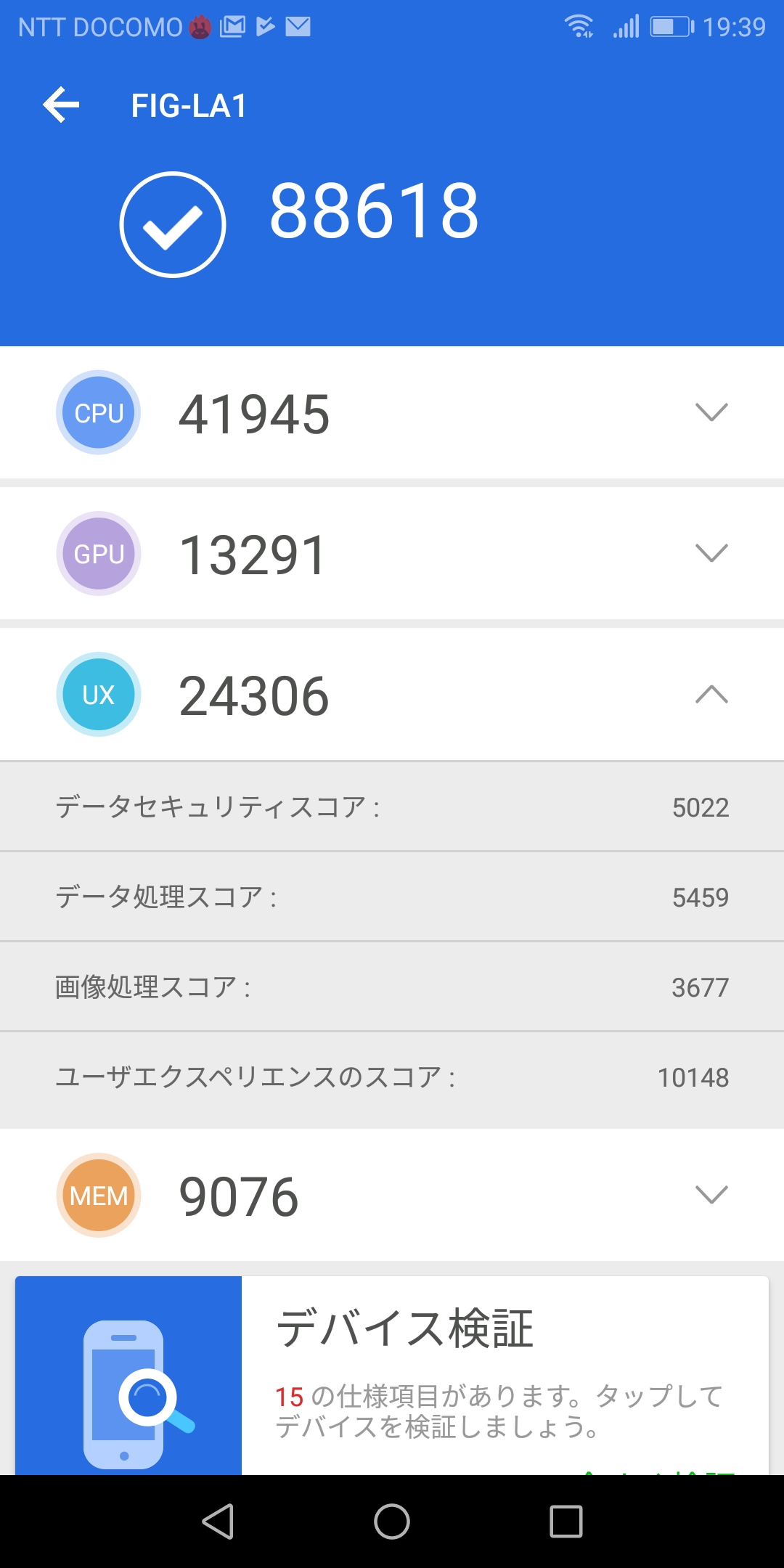Go back using the header back arrow

coord(61,105)
